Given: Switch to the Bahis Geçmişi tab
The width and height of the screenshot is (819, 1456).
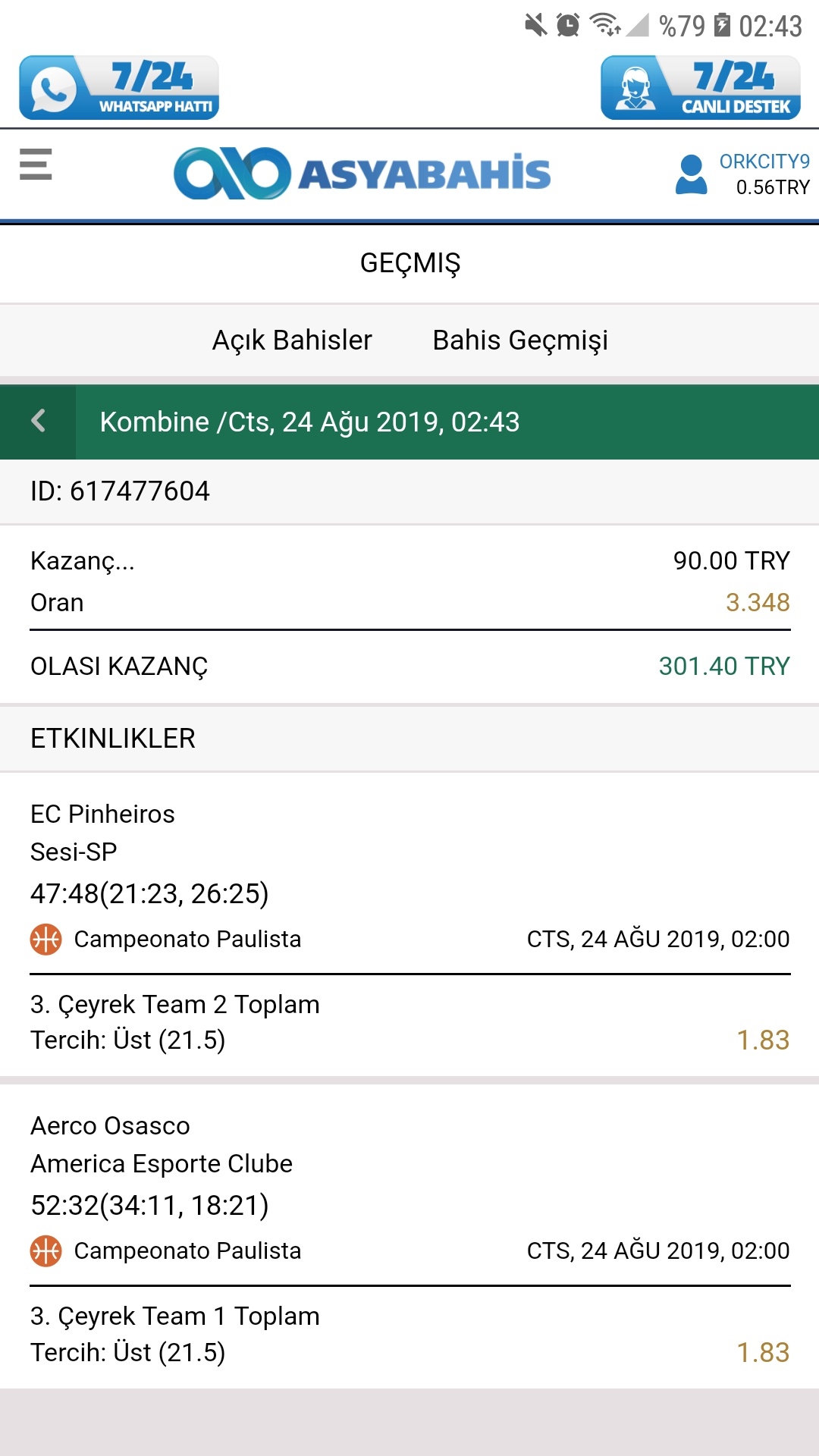Looking at the screenshot, I should click(x=520, y=340).
